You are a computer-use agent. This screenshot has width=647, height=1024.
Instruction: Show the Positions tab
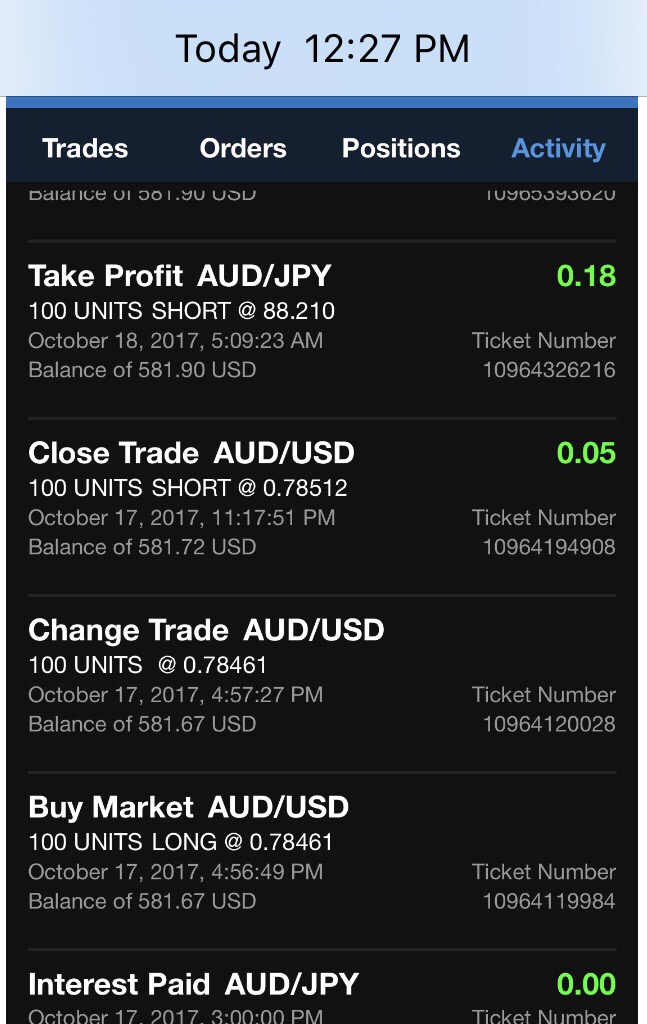tap(401, 149)
